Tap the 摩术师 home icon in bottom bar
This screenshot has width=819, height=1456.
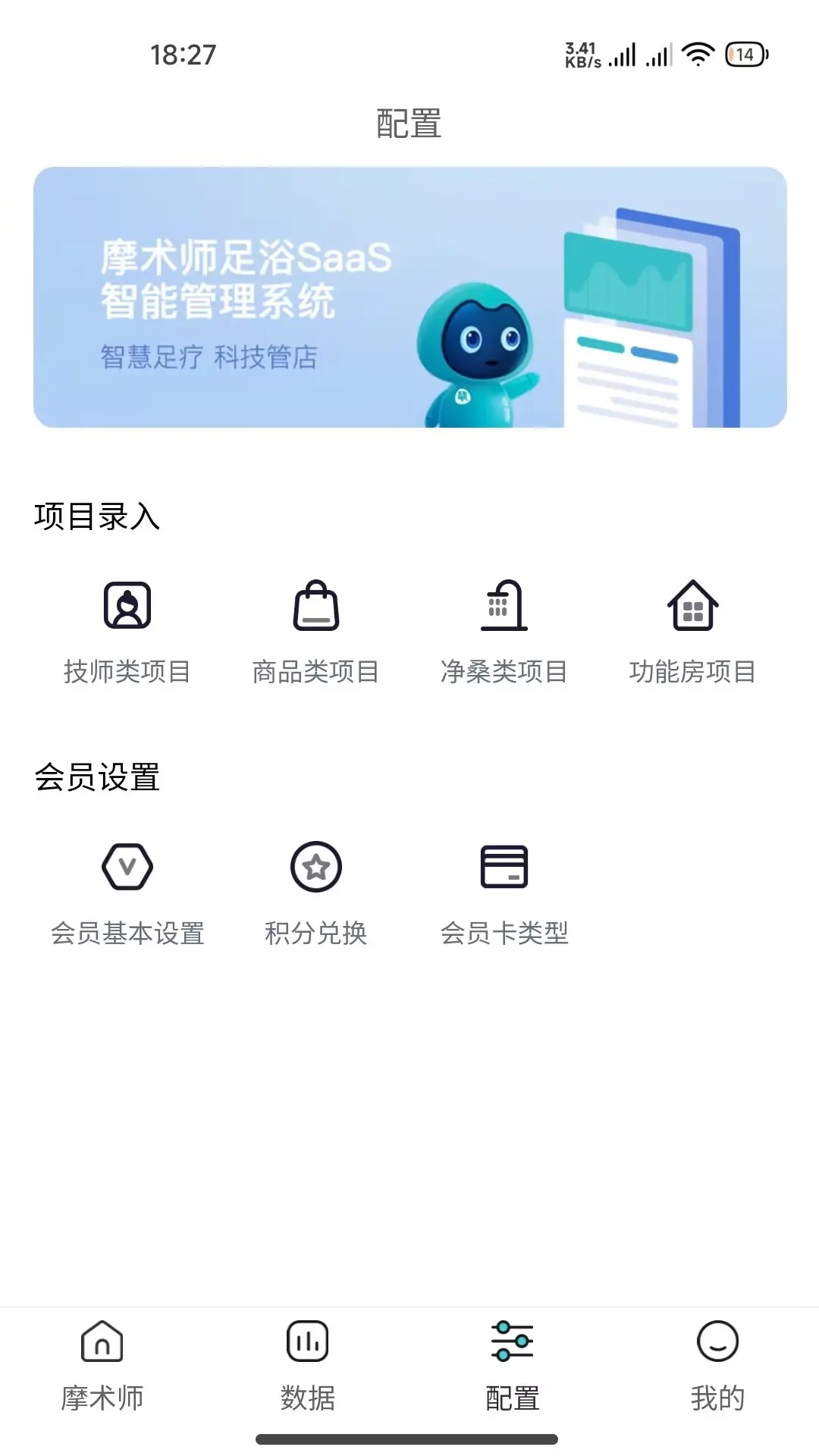coord(101,1342)
